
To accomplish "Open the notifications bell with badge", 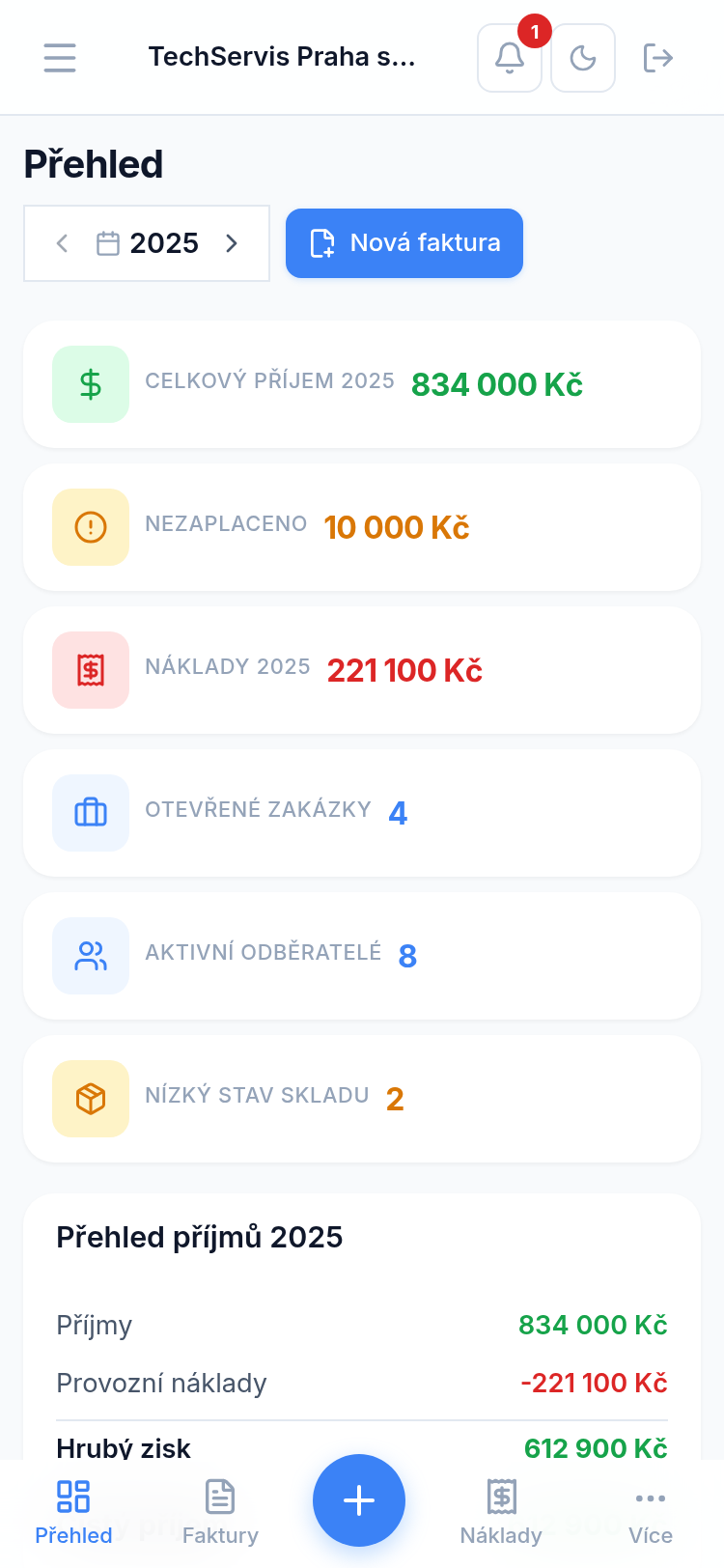I will [x=509, y=58].
